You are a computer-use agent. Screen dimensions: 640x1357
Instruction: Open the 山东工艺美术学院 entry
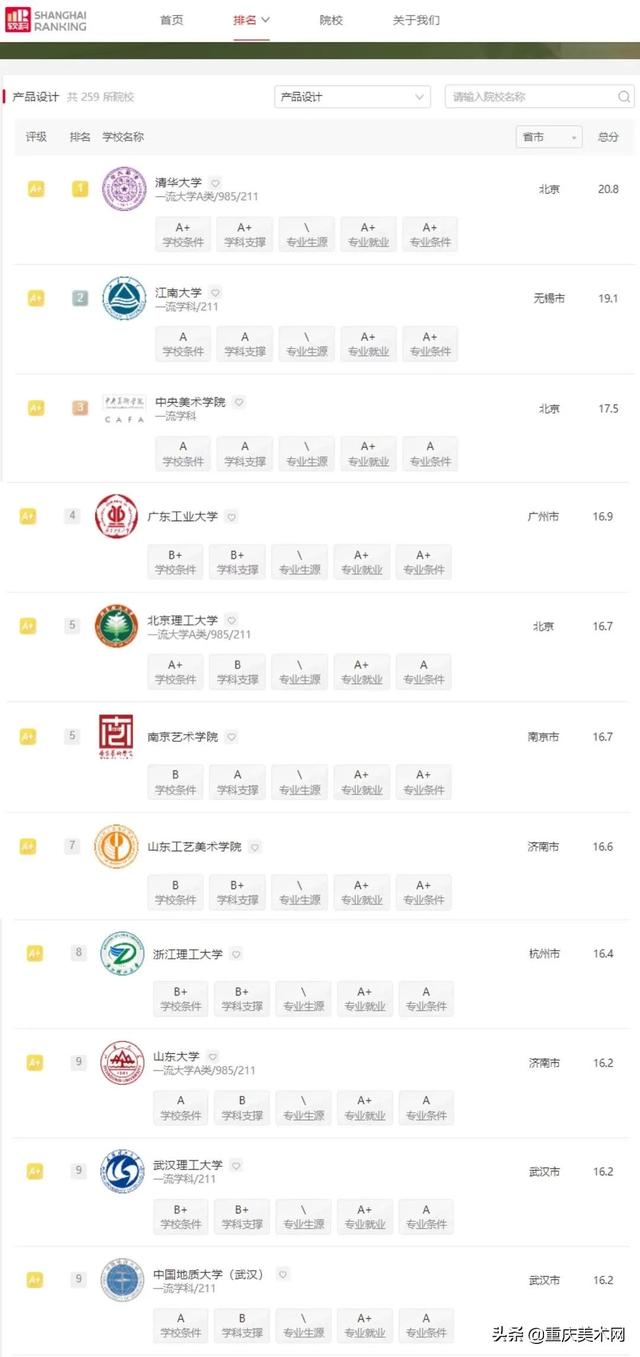click(195, 847)
